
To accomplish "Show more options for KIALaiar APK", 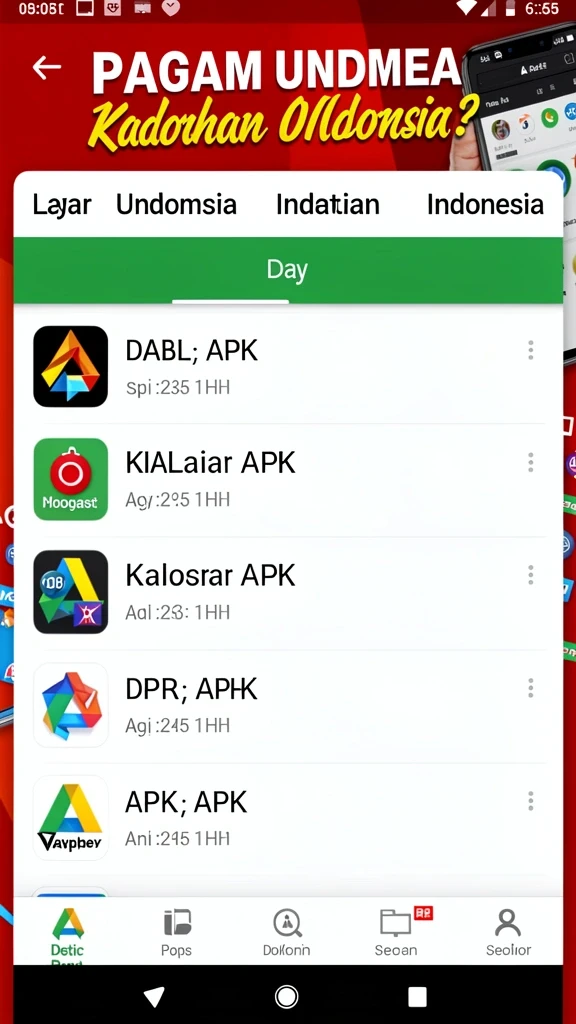I will [x=530, y=462].
